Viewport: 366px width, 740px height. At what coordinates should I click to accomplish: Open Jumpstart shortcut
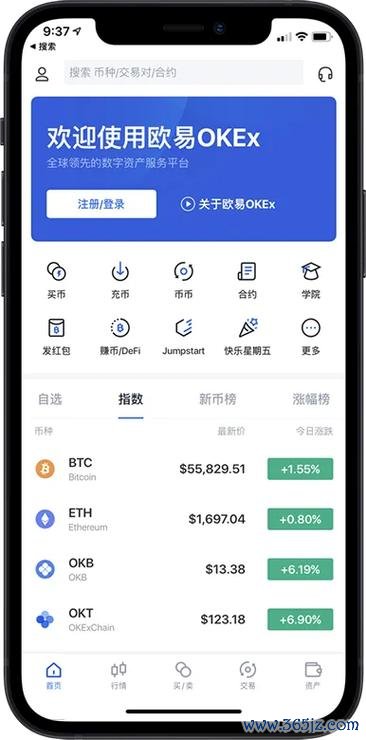[183, 337]
